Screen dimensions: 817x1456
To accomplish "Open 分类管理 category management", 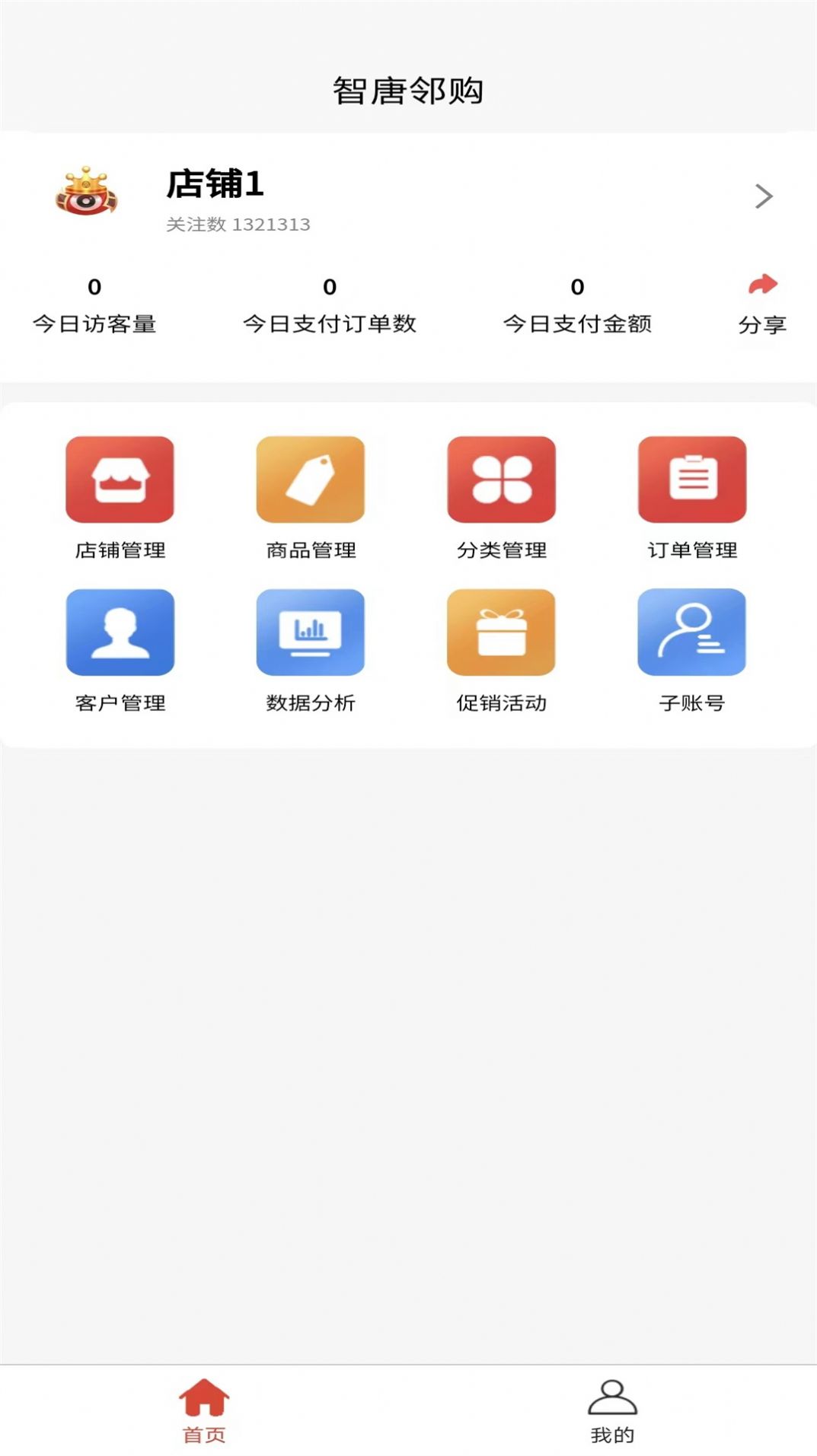I will 501,479.
